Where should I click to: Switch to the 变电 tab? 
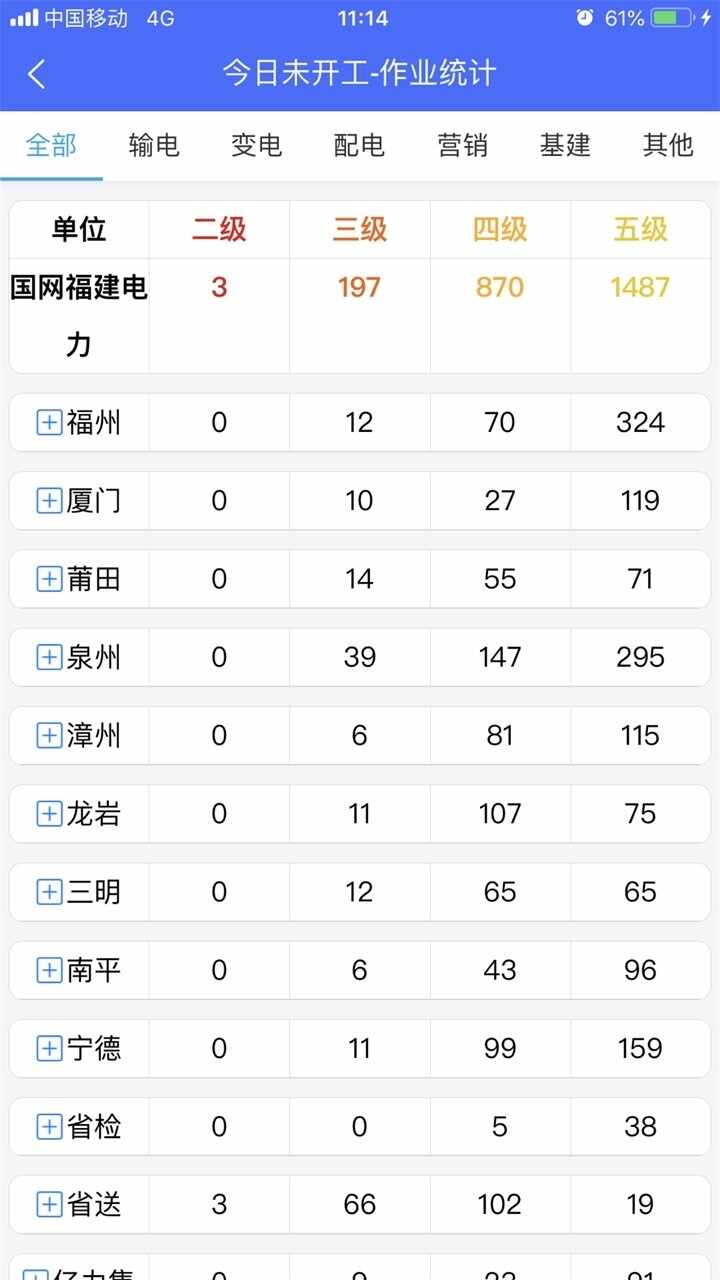(x=255, y=145)
